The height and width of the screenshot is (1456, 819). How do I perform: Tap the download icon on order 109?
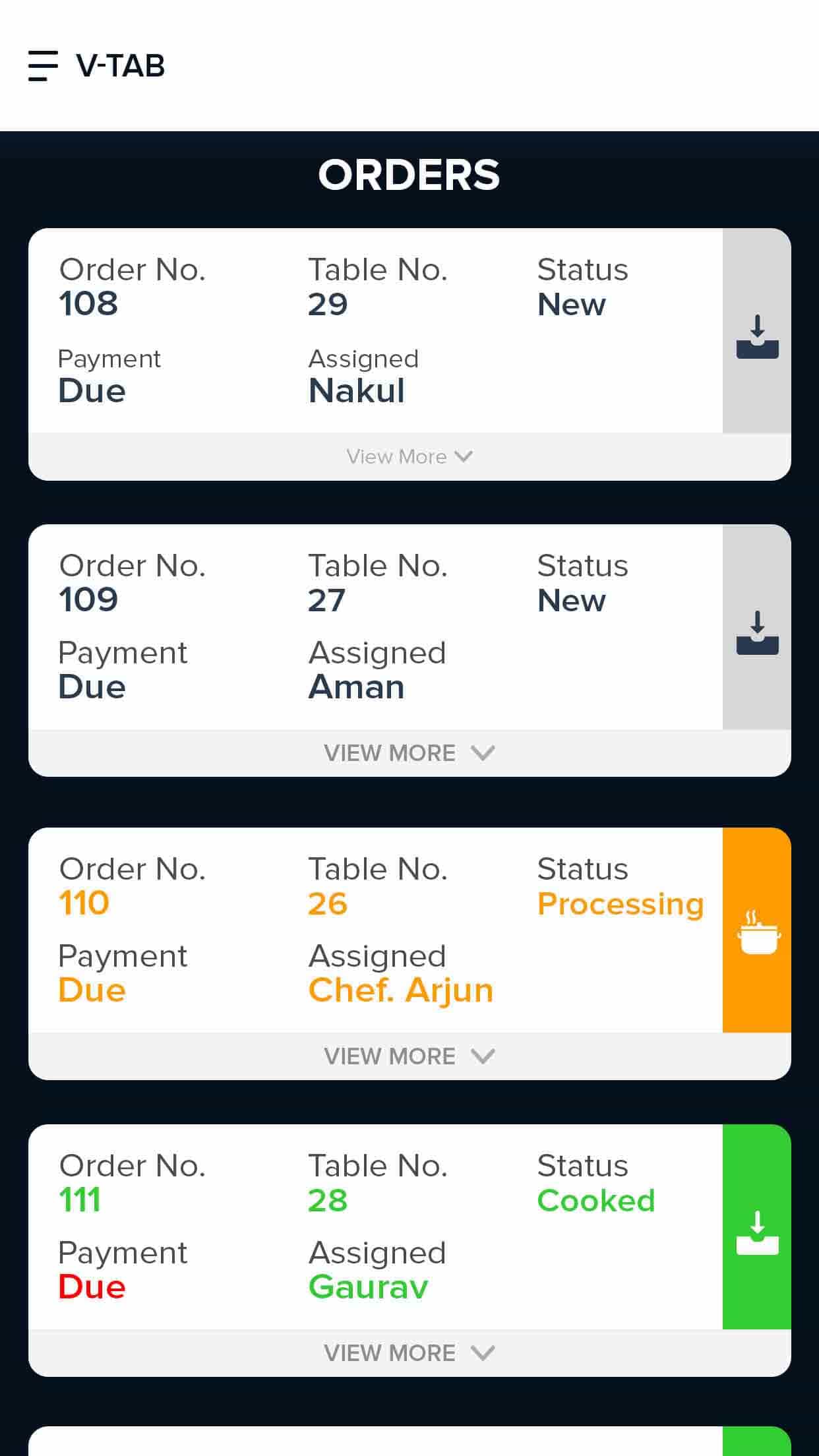pos(757,633)
